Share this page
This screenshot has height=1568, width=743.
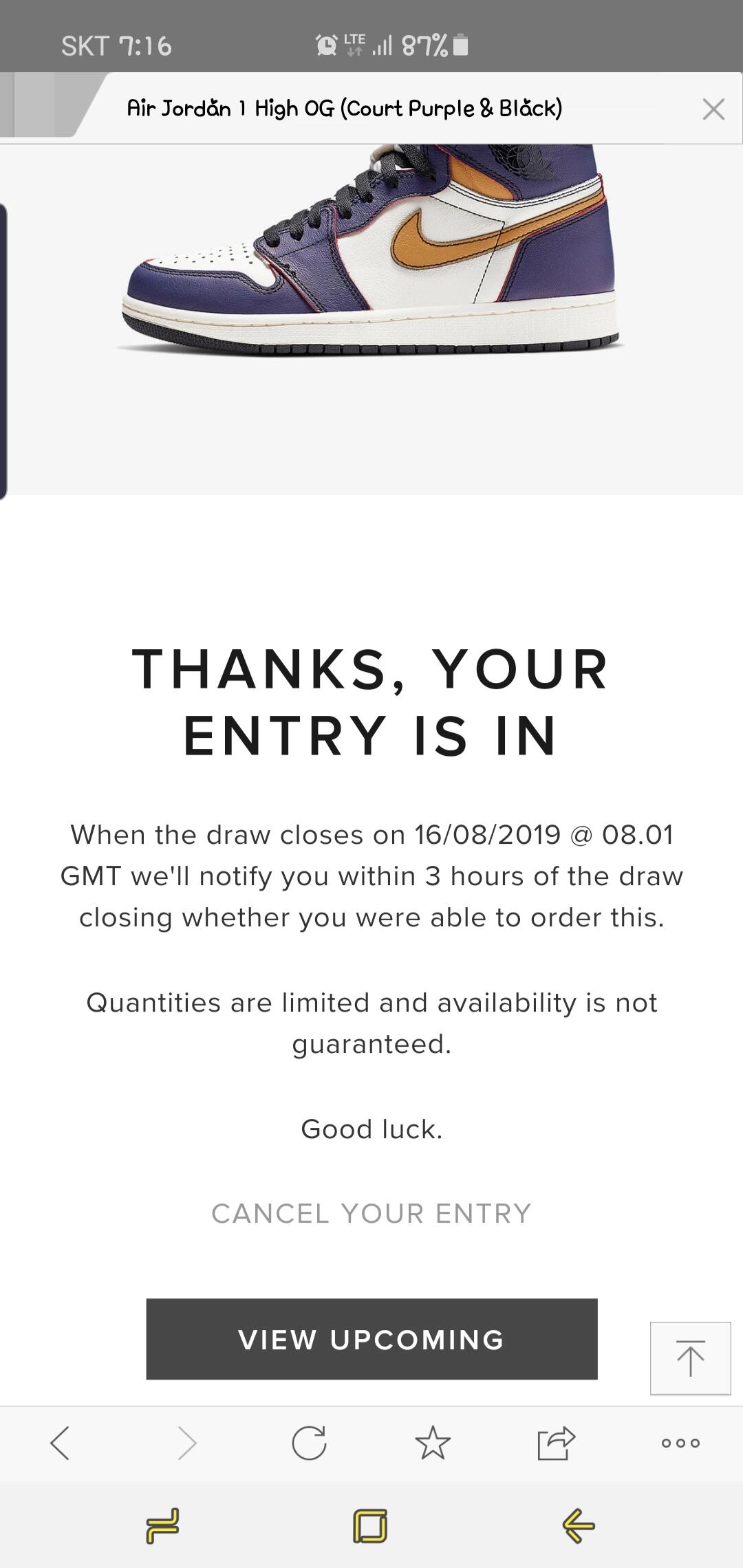point(556,1442)
